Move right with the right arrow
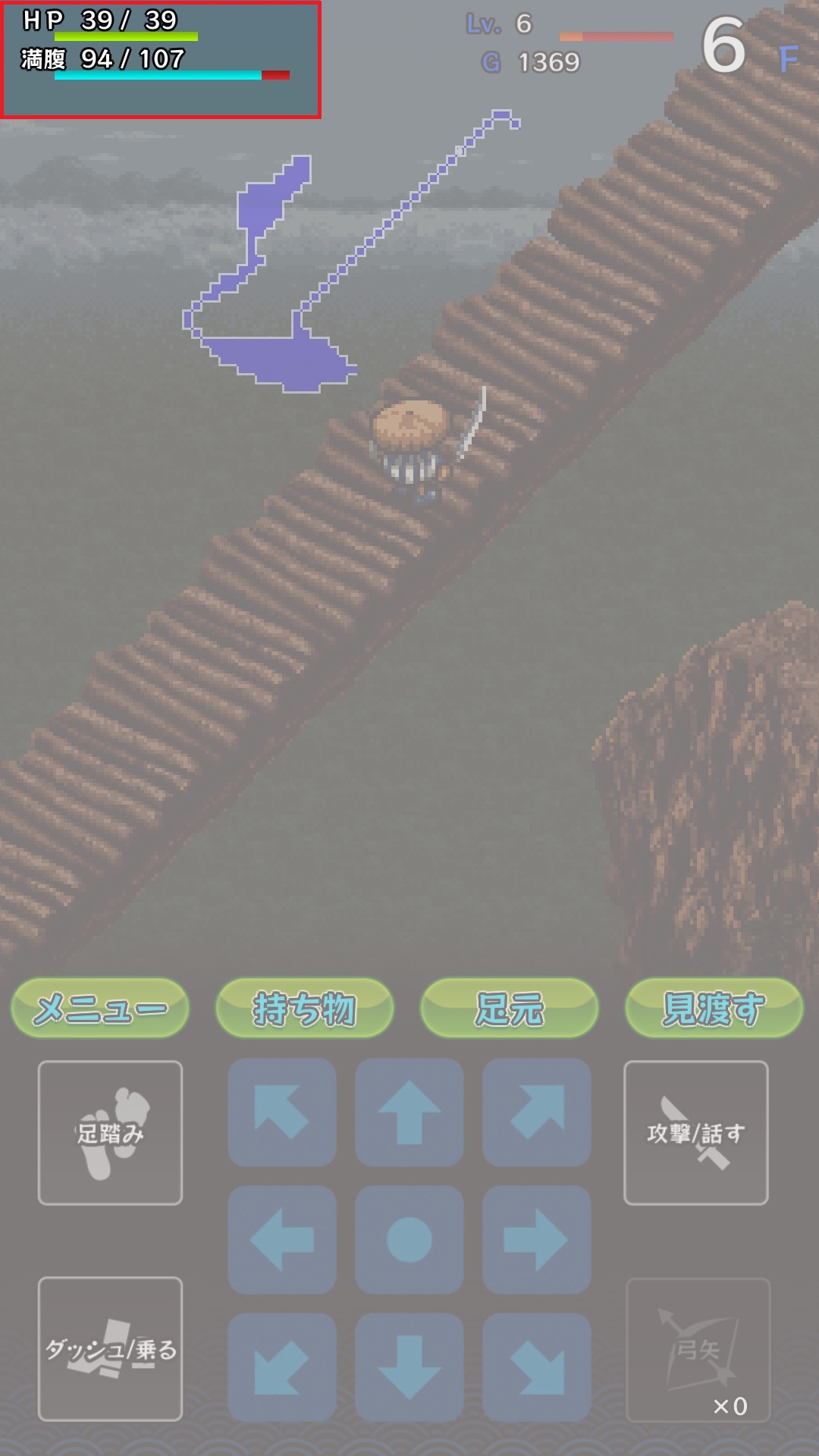 pos(537,1240)
